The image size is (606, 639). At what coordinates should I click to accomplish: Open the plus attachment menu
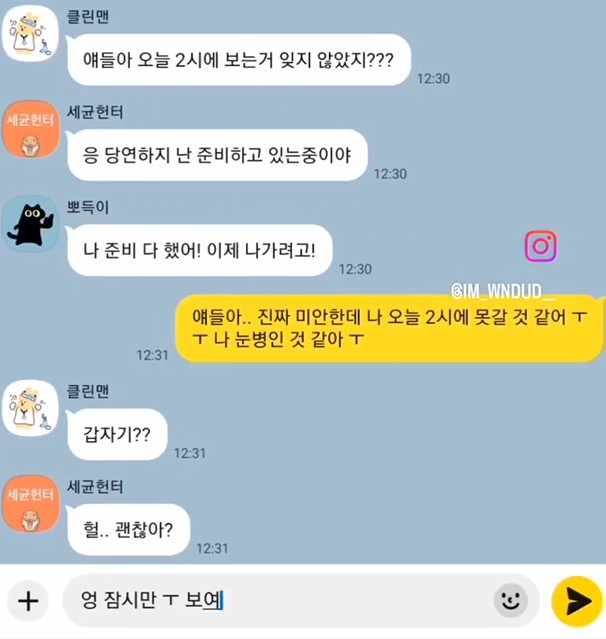pyautogui.click(x=28, y=601)
